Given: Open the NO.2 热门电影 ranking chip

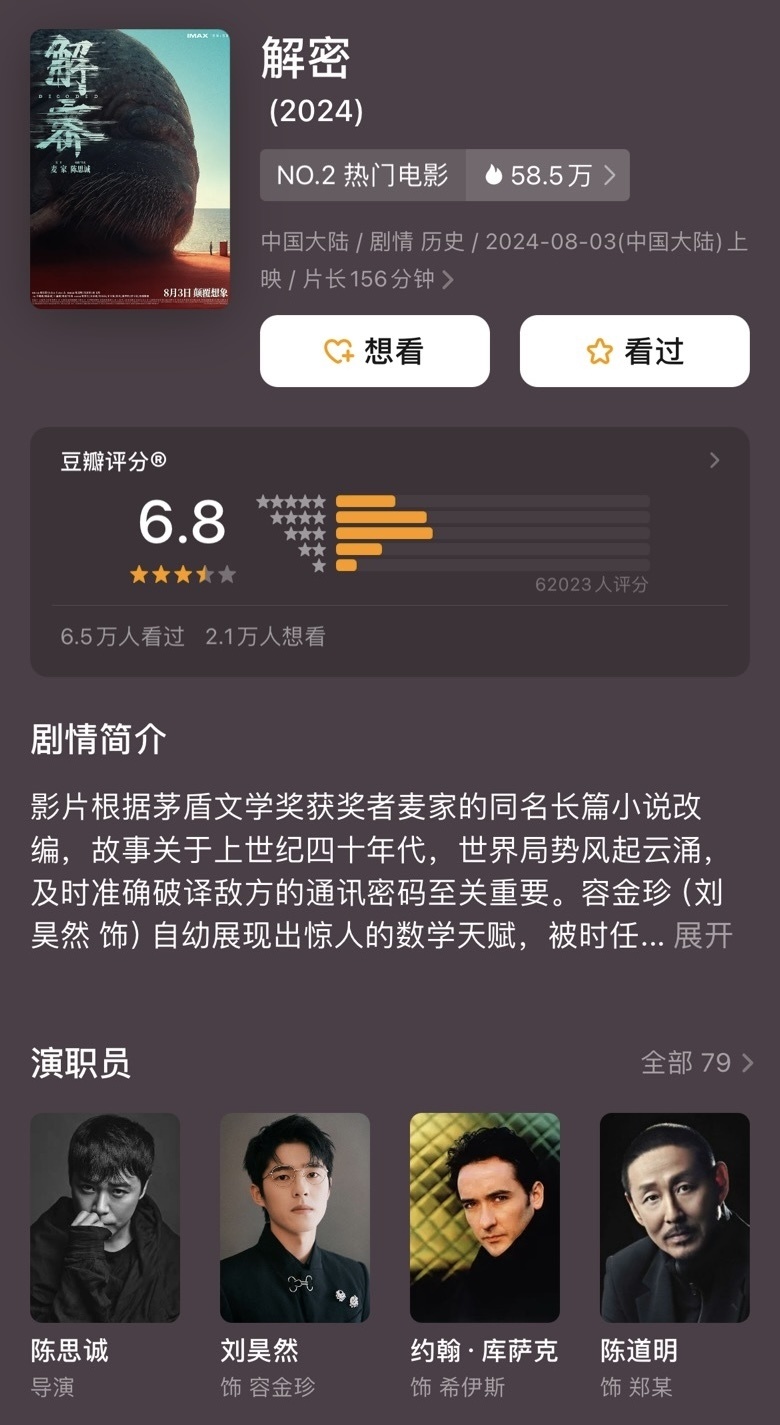Looking at the screenshot, I should 362,176.
